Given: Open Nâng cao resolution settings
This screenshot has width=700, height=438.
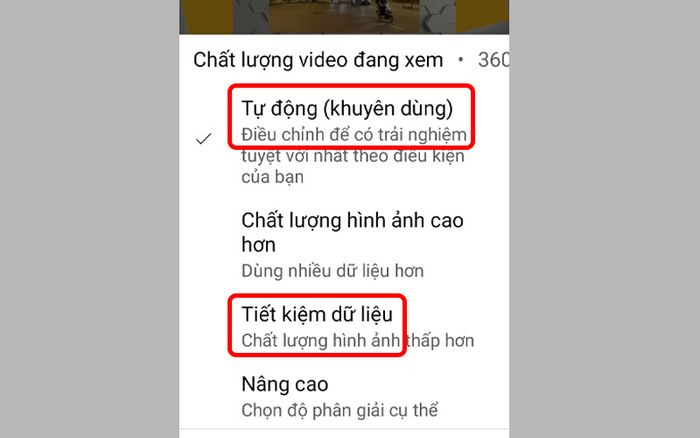Looking at the screenshot, I should coord(286,384).
